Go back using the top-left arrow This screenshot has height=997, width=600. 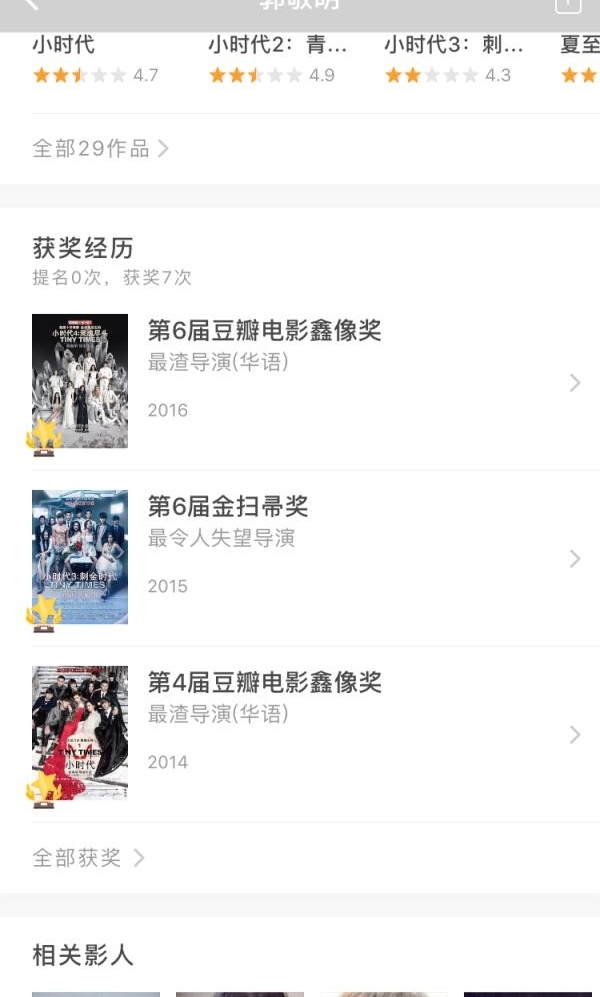click(32, 5)
